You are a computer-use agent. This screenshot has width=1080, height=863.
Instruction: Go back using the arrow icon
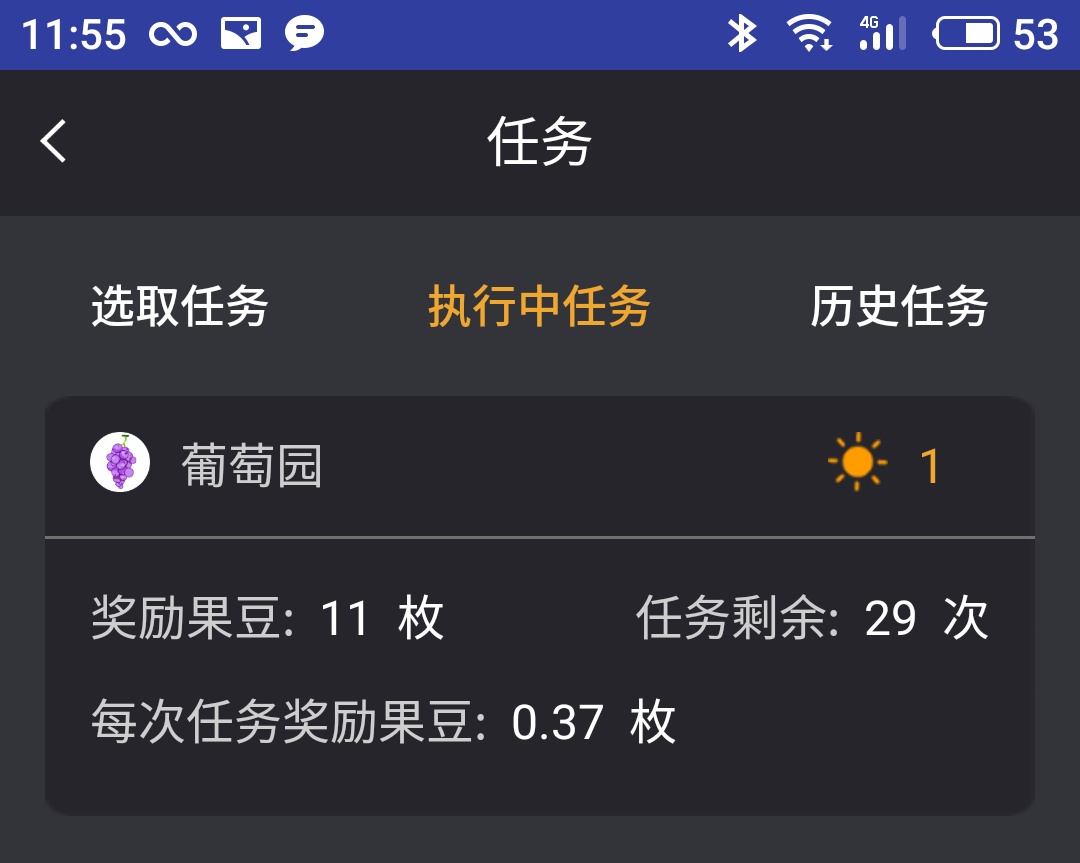click(x=54, y=141)
